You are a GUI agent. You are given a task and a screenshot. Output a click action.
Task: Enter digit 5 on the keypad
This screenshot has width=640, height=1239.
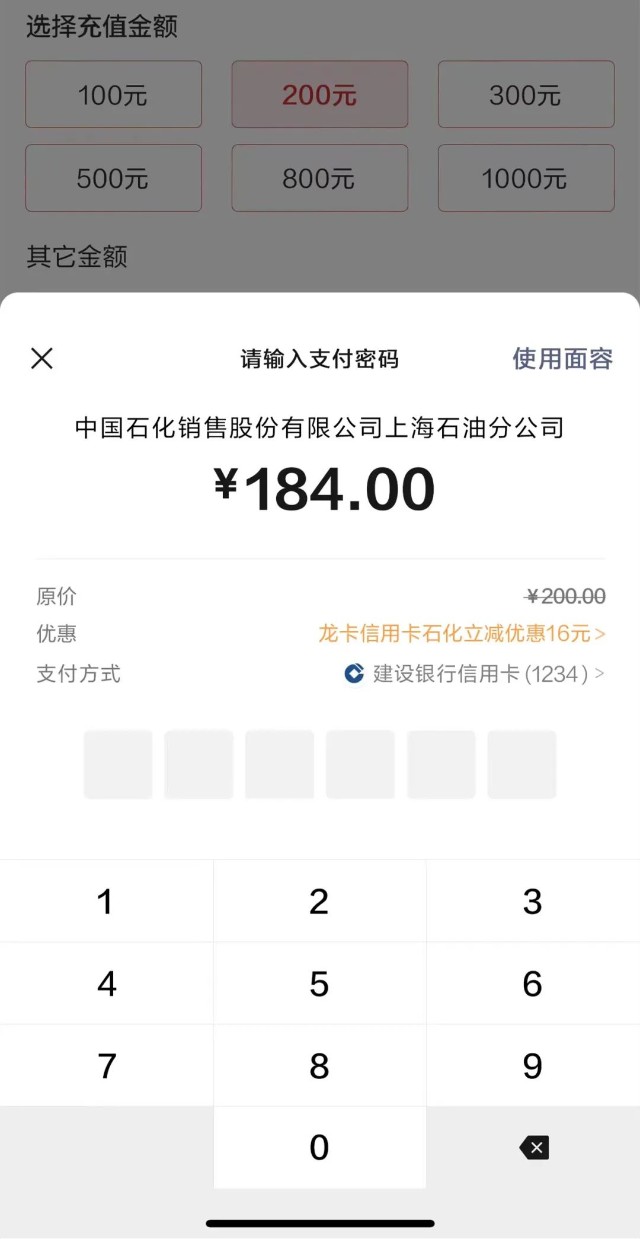coord(319,983)
